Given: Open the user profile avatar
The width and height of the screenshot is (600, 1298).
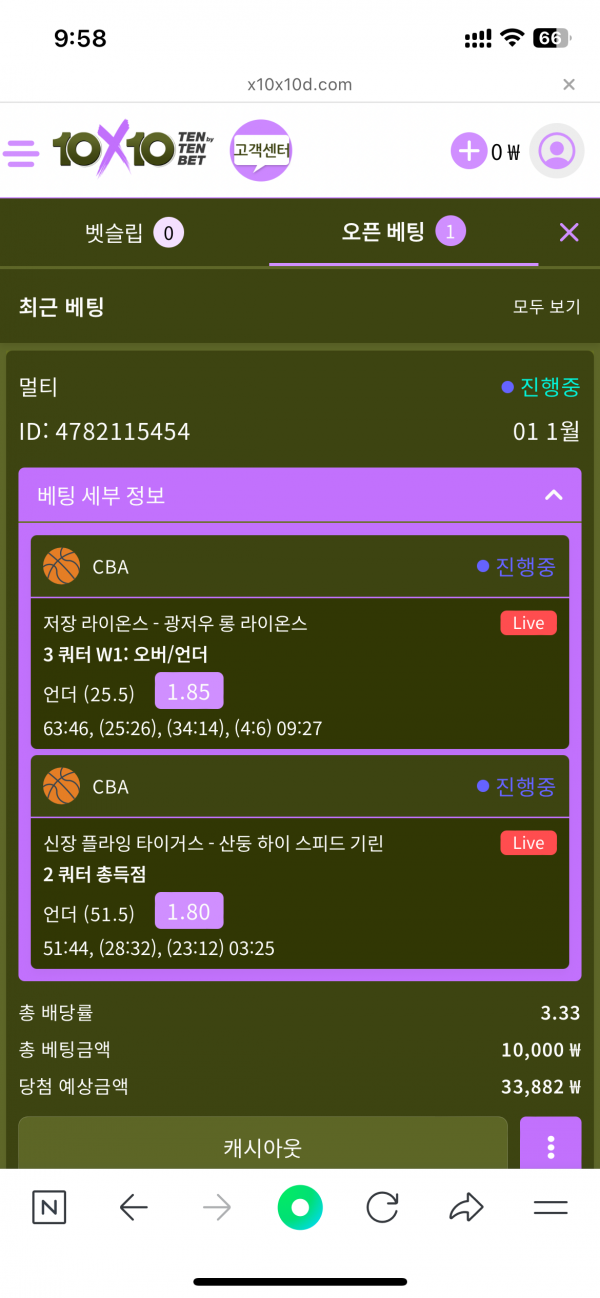Looking at the screenshot, I should coord(556,152).
